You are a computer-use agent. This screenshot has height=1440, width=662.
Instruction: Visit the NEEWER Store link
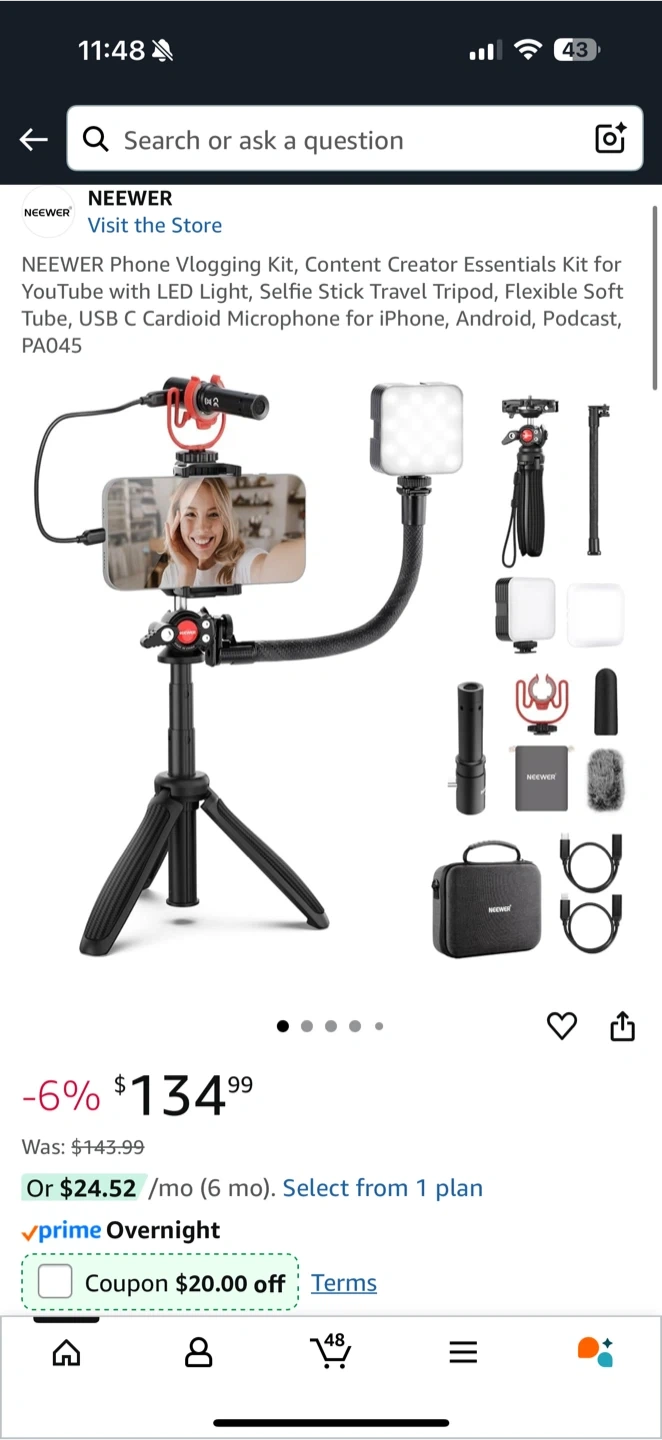(x=155, y=225)
